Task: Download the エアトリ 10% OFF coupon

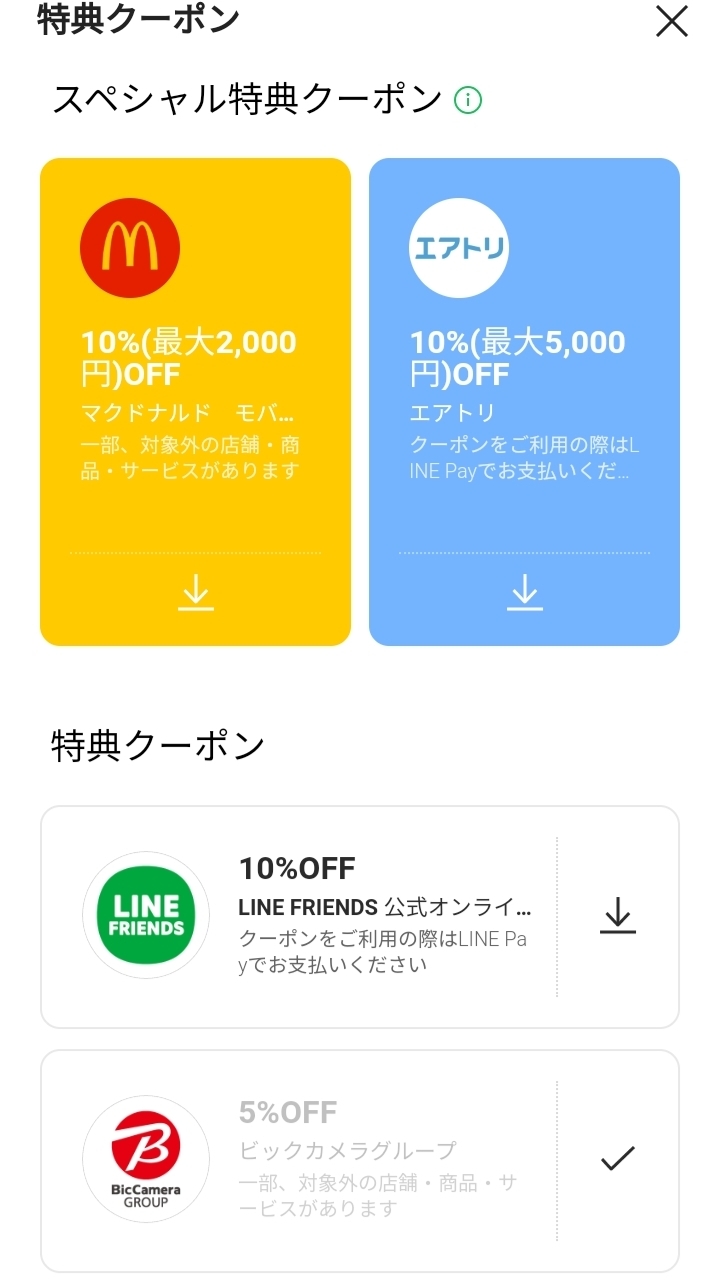Action: pyautogui.click(x=524, y=593)
